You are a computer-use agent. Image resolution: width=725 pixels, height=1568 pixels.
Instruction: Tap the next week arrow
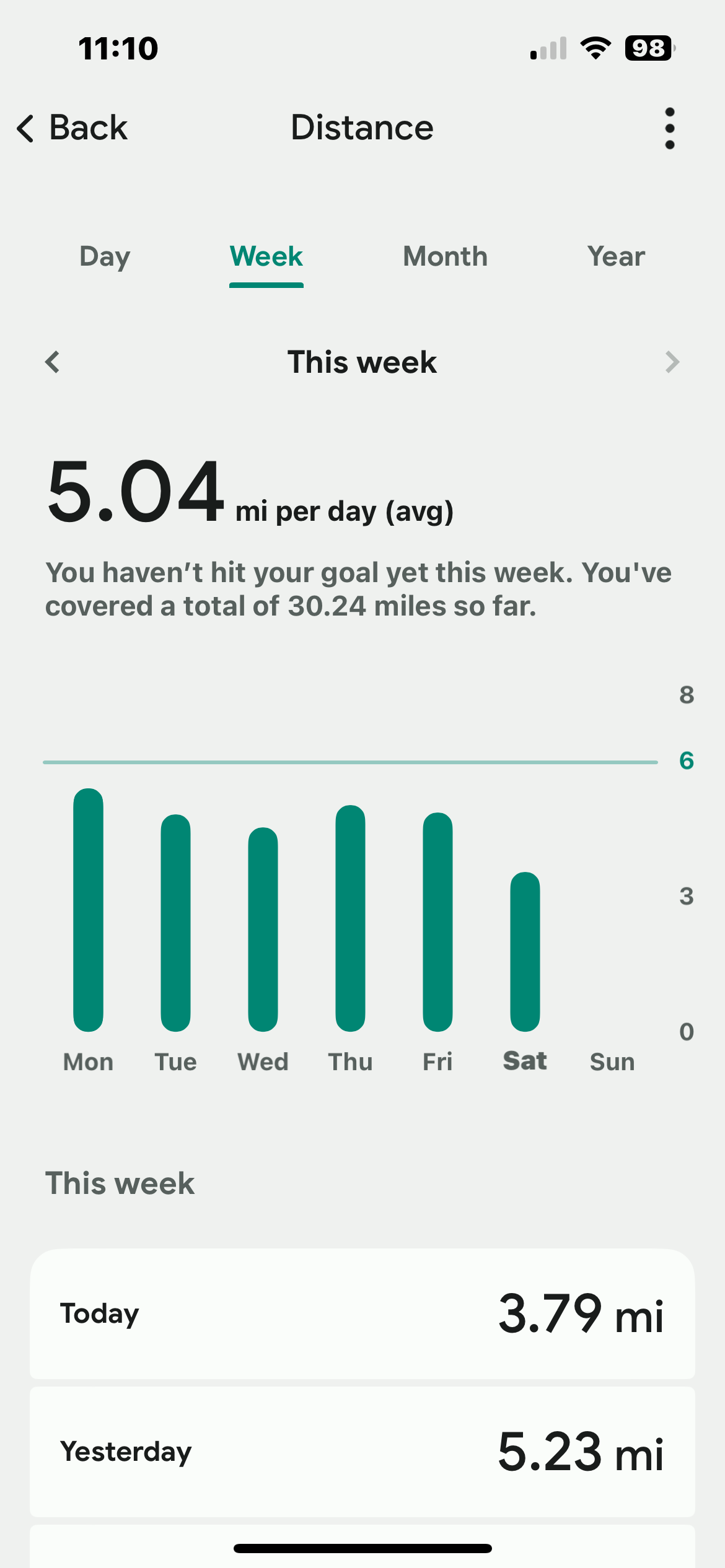(x=672, y=362)
